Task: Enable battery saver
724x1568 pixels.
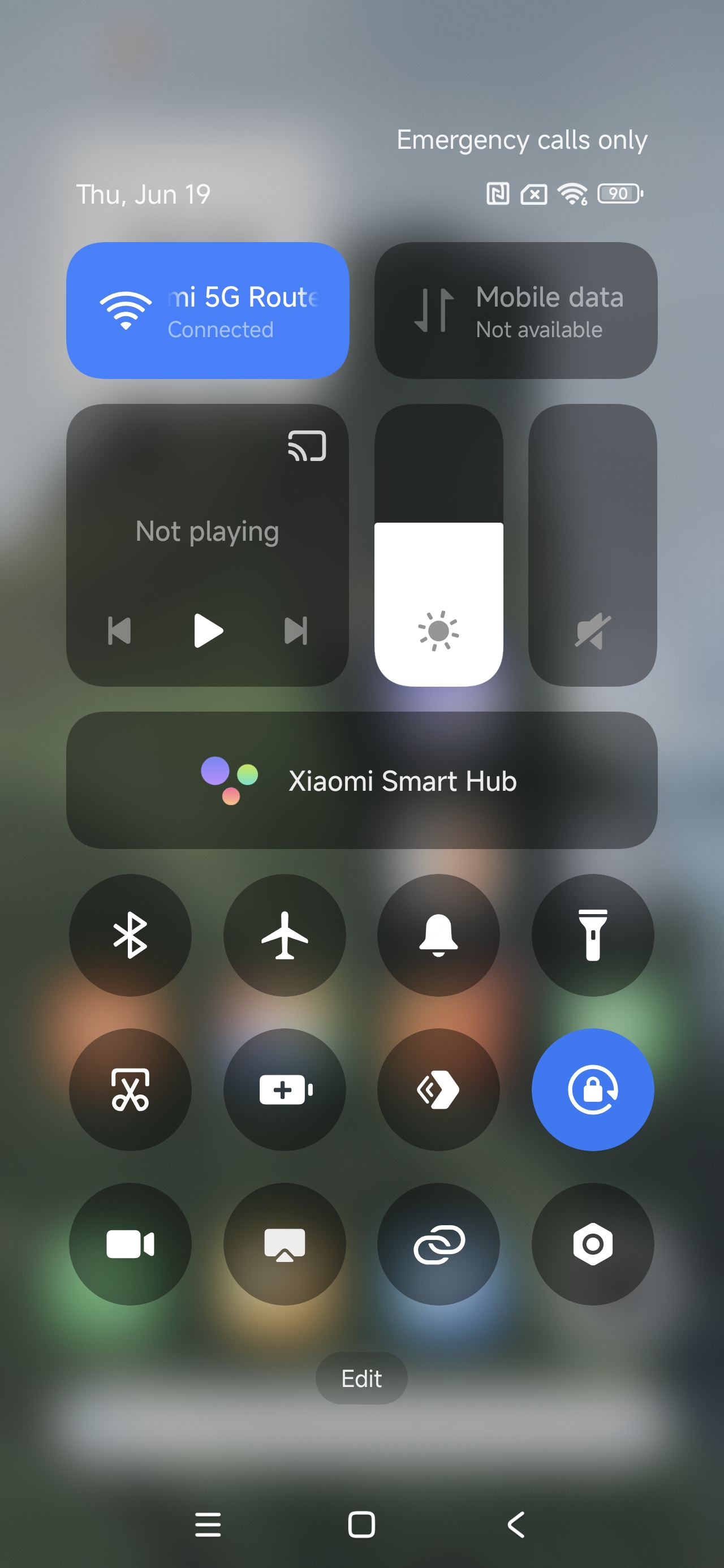Action: 285,1089
